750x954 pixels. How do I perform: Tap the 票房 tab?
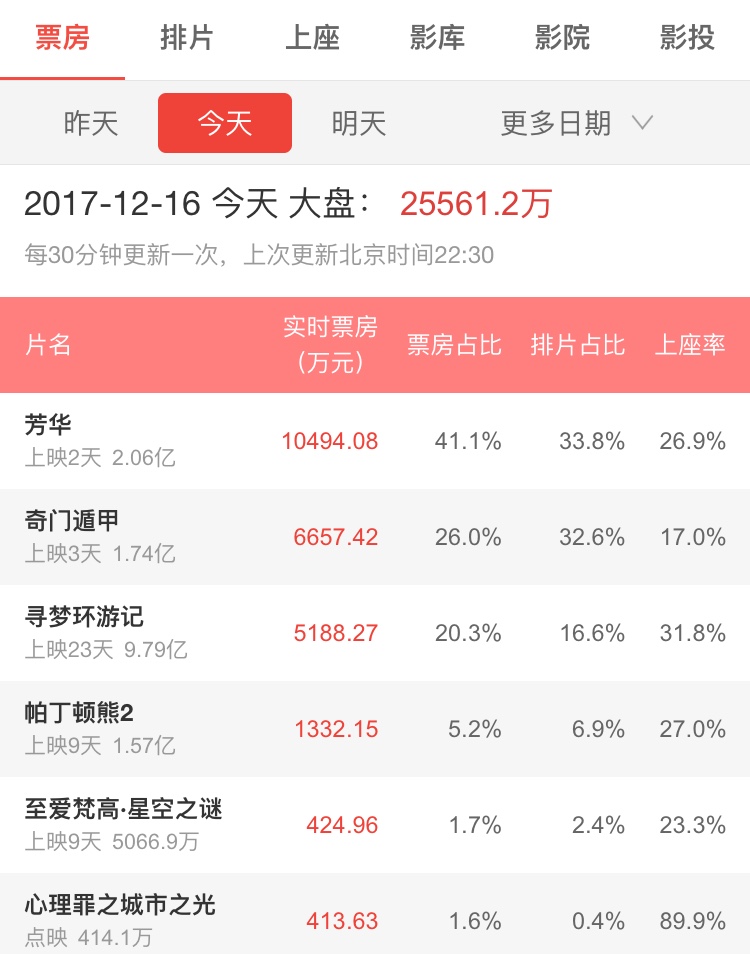[x=62, y=39]
